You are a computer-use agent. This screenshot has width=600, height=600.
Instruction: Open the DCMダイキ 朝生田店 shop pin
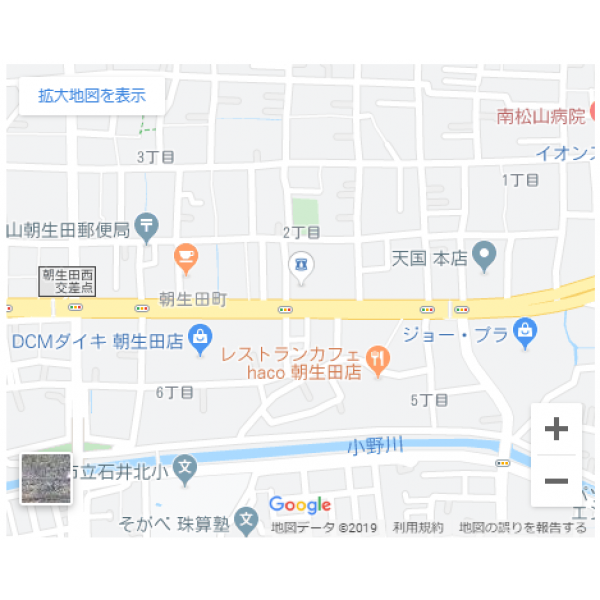[x=200, y=338]
